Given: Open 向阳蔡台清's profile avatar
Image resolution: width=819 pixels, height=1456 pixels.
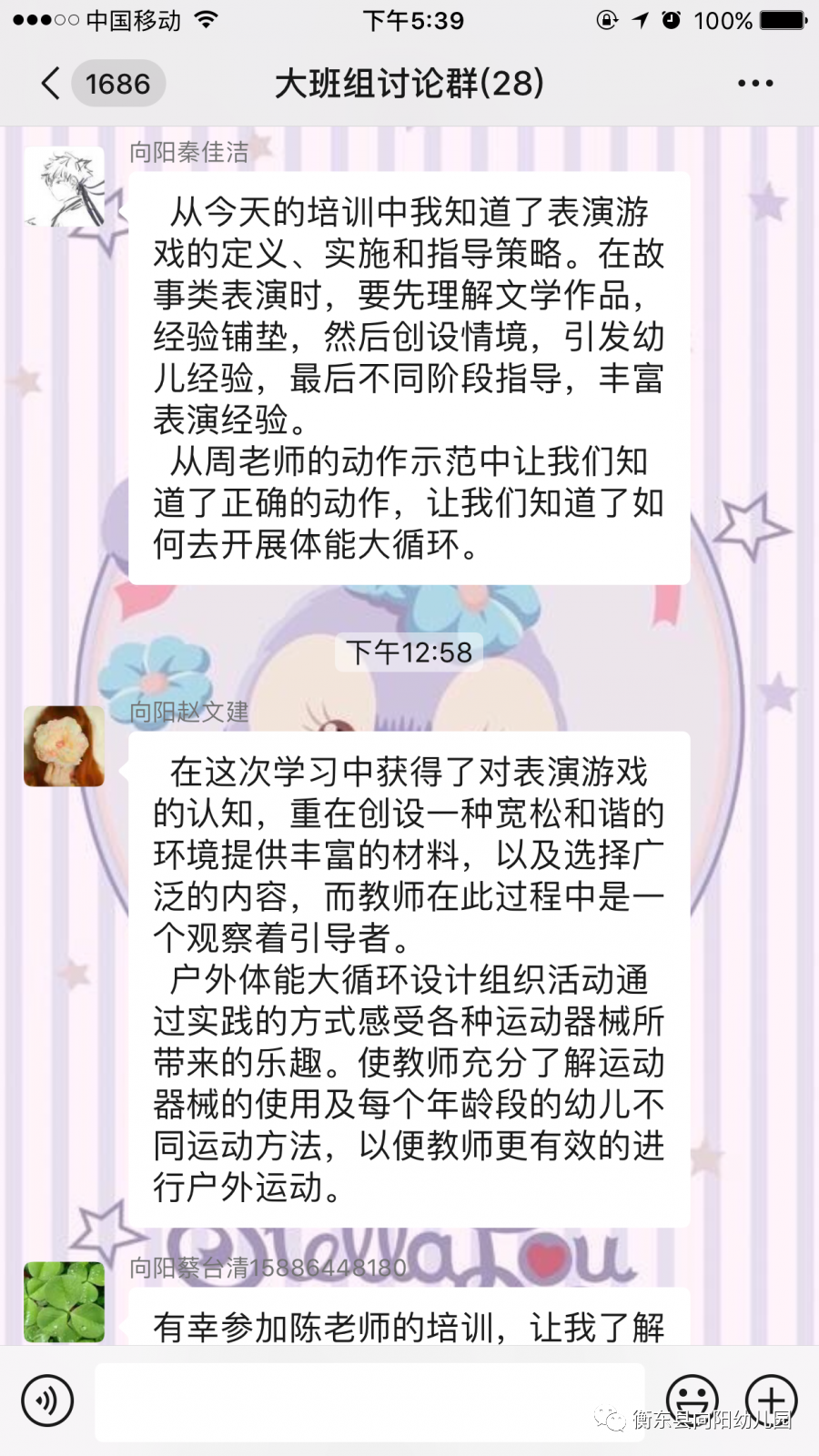Looking at the screenshot, I should point(64,1301).
